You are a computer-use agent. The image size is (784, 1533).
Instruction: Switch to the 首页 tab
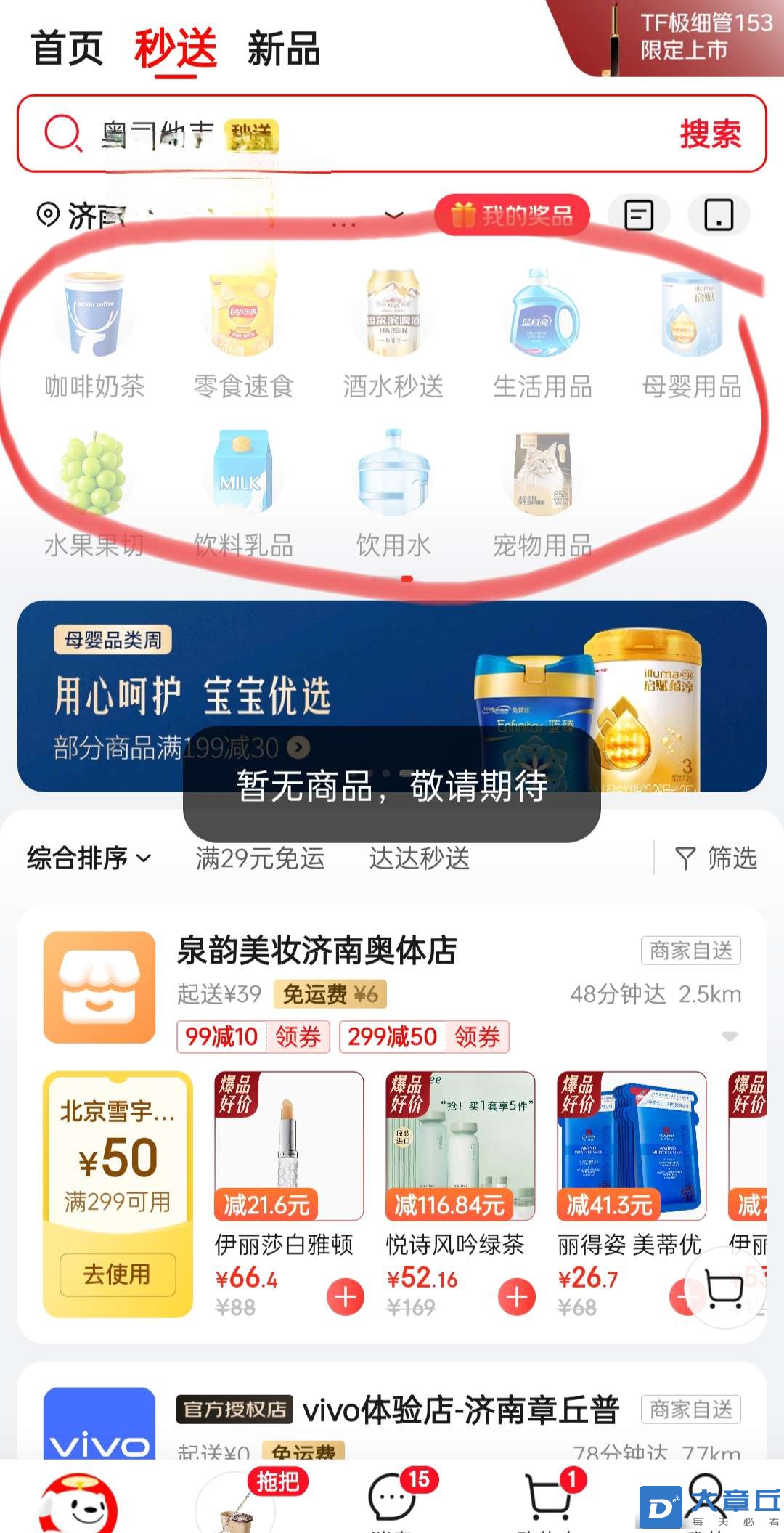point(67,49)
